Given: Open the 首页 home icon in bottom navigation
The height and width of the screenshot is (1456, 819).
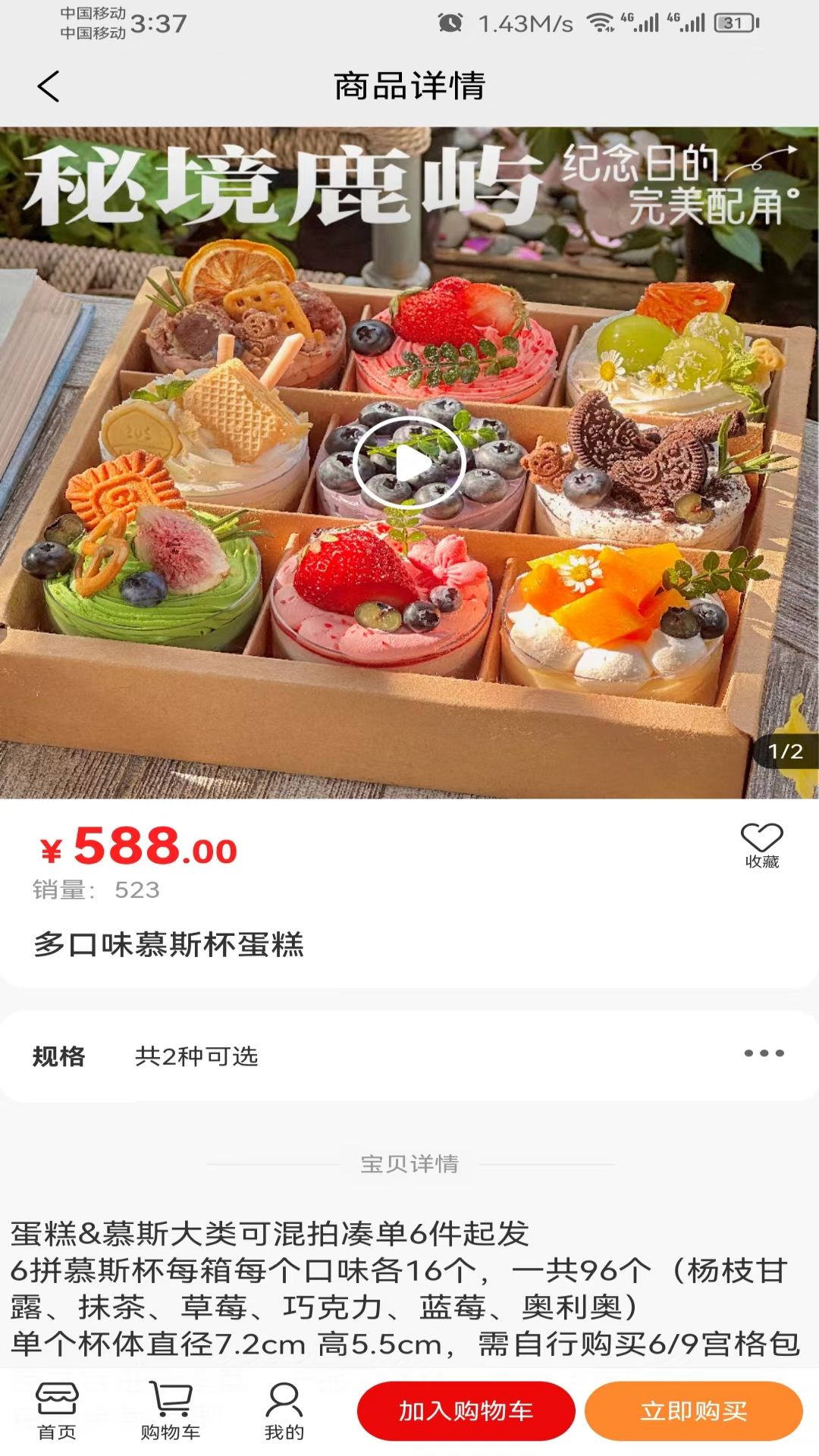Looking at the screenshot, I should click(58, 1401).
